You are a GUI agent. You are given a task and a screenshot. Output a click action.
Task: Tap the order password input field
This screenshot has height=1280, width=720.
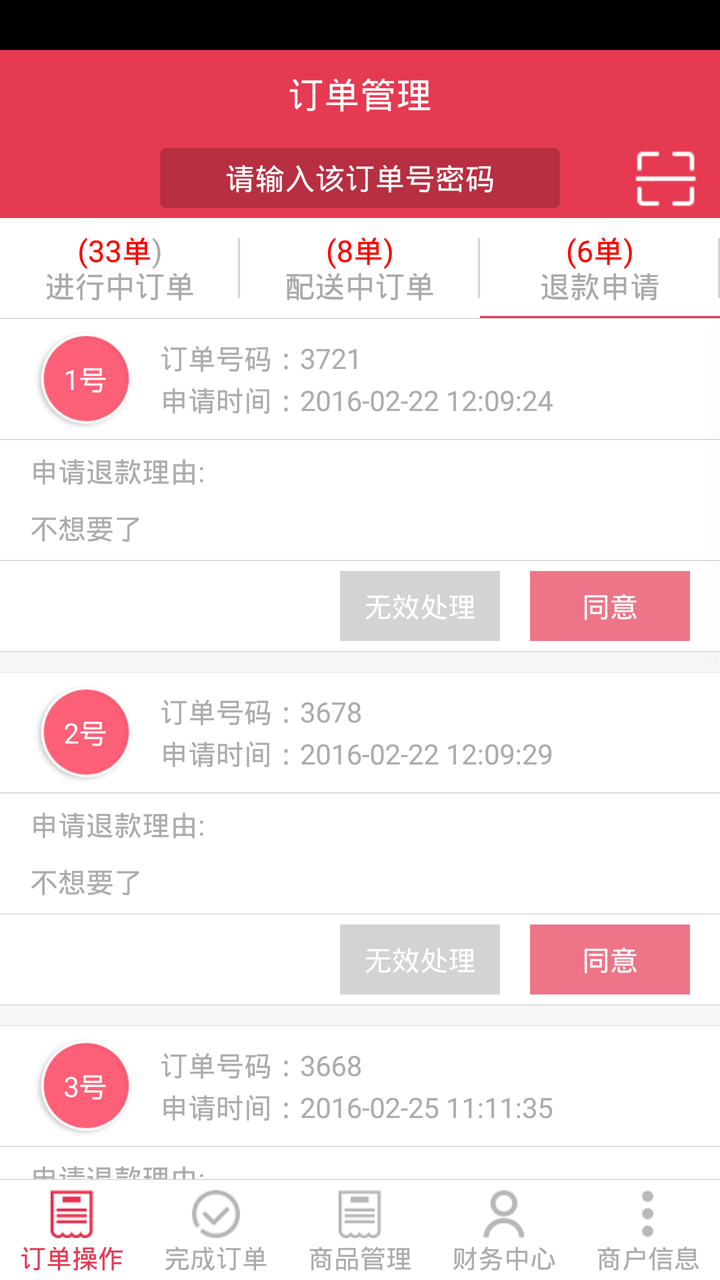(360, 179)
